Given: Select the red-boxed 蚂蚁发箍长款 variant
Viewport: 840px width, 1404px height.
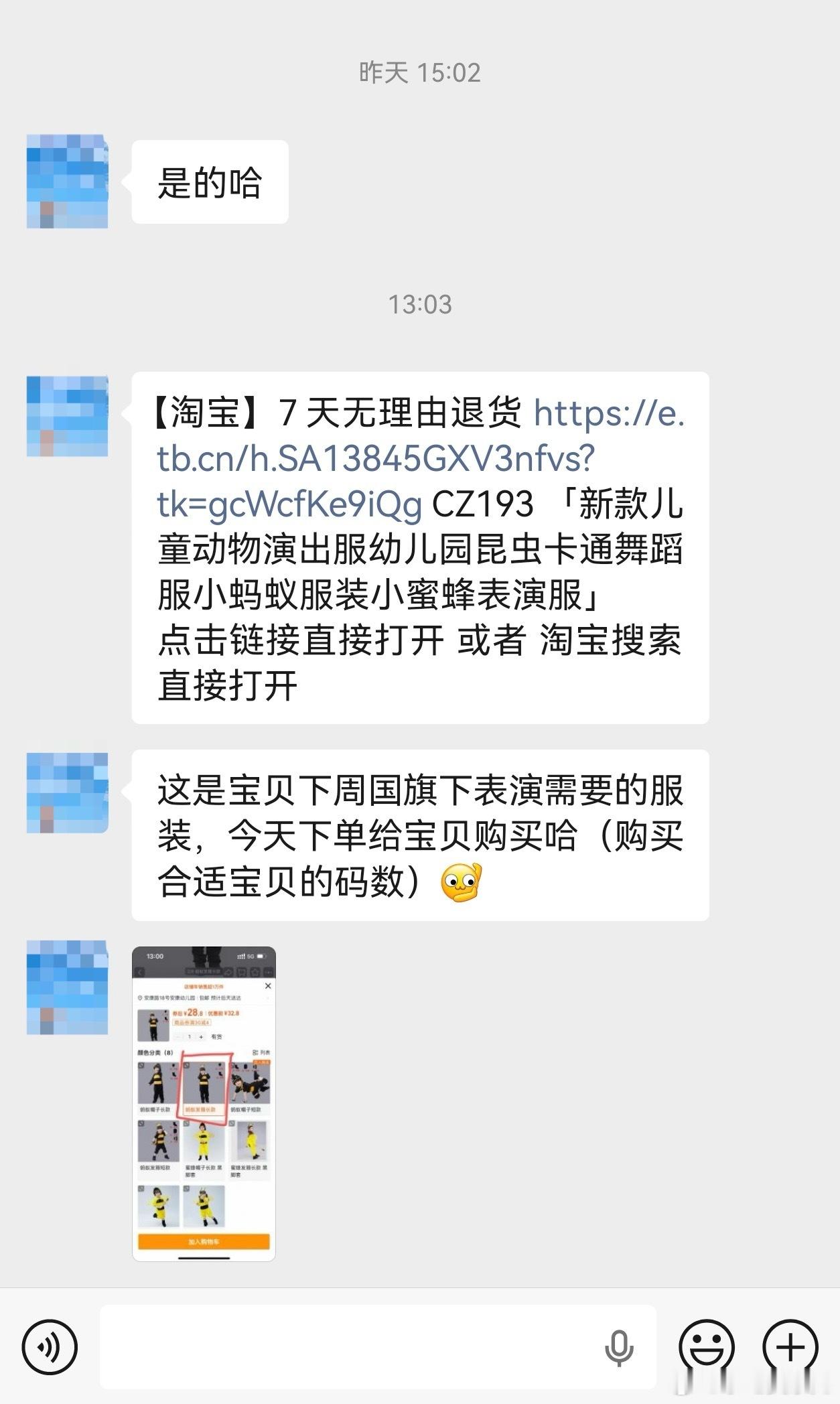Looking at the screenshot, I should click(204, 1086).
